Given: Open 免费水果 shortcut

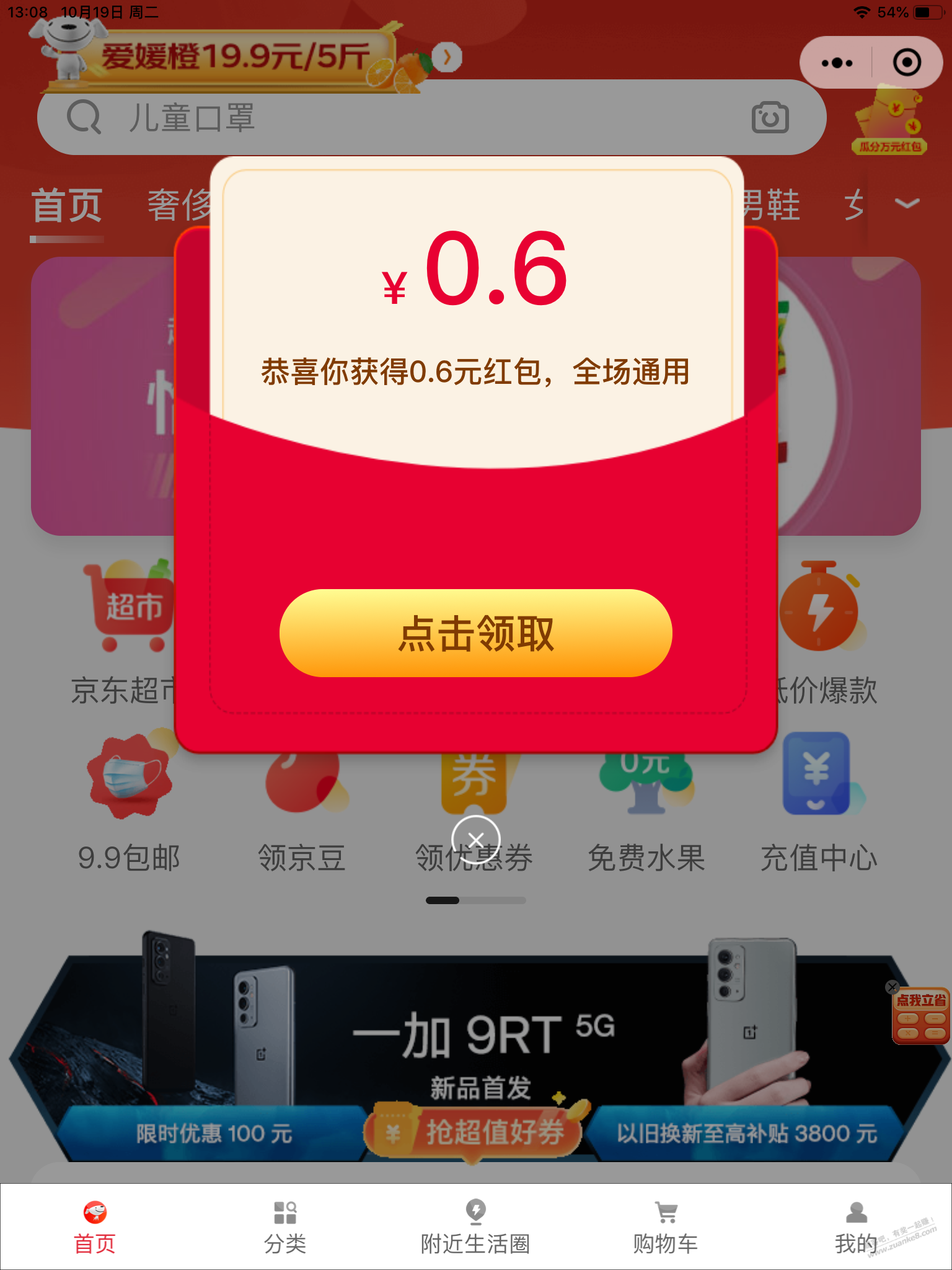Looking at the screenshot, I should pyautogui.click(x=646, y=806).
